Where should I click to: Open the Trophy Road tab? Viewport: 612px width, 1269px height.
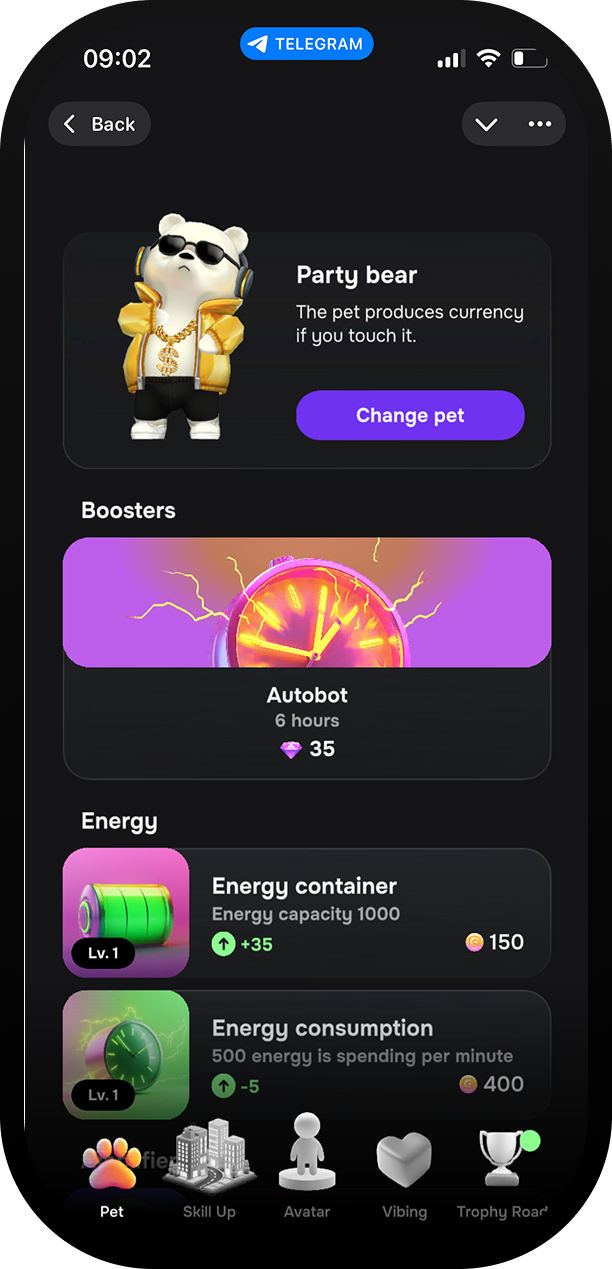click(502, 1175)
